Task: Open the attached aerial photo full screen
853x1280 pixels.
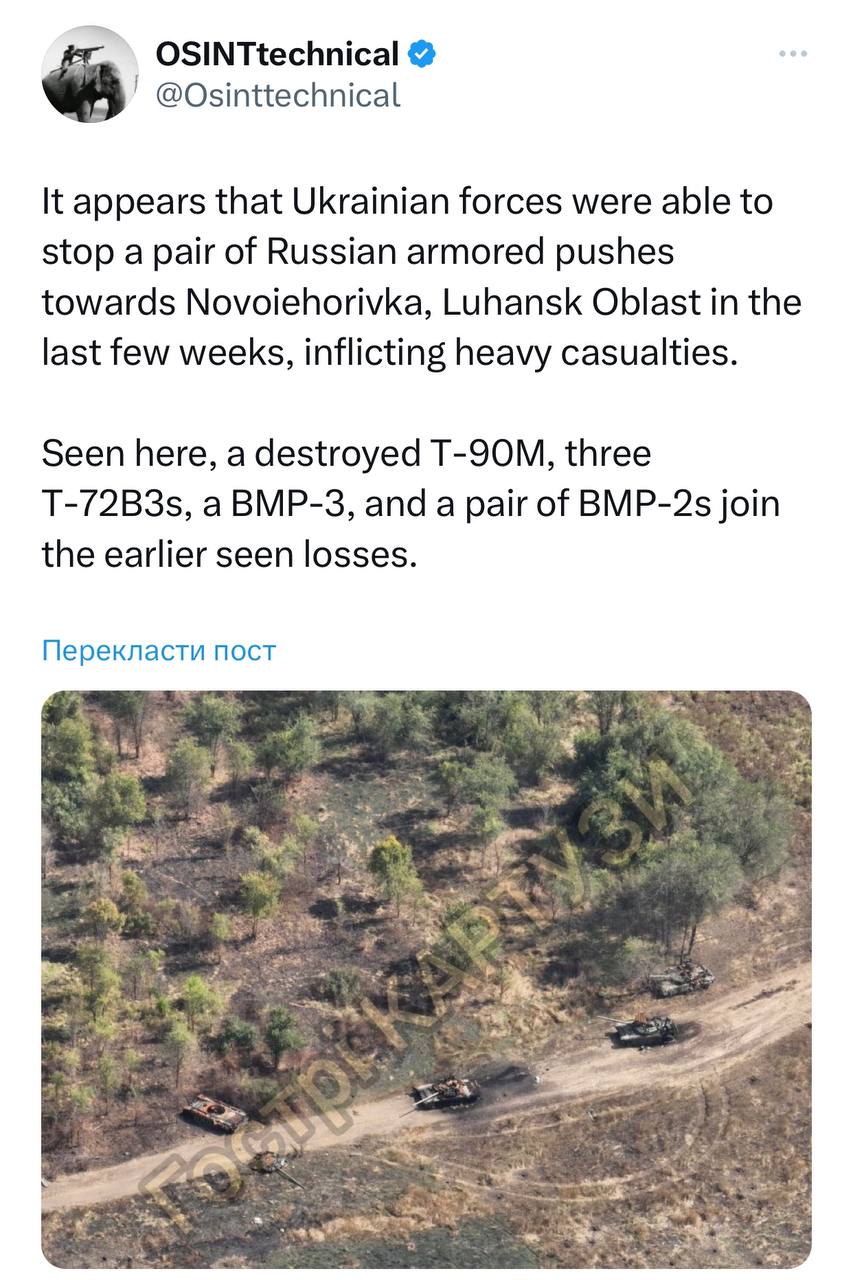Action: [x=426, y=979]
